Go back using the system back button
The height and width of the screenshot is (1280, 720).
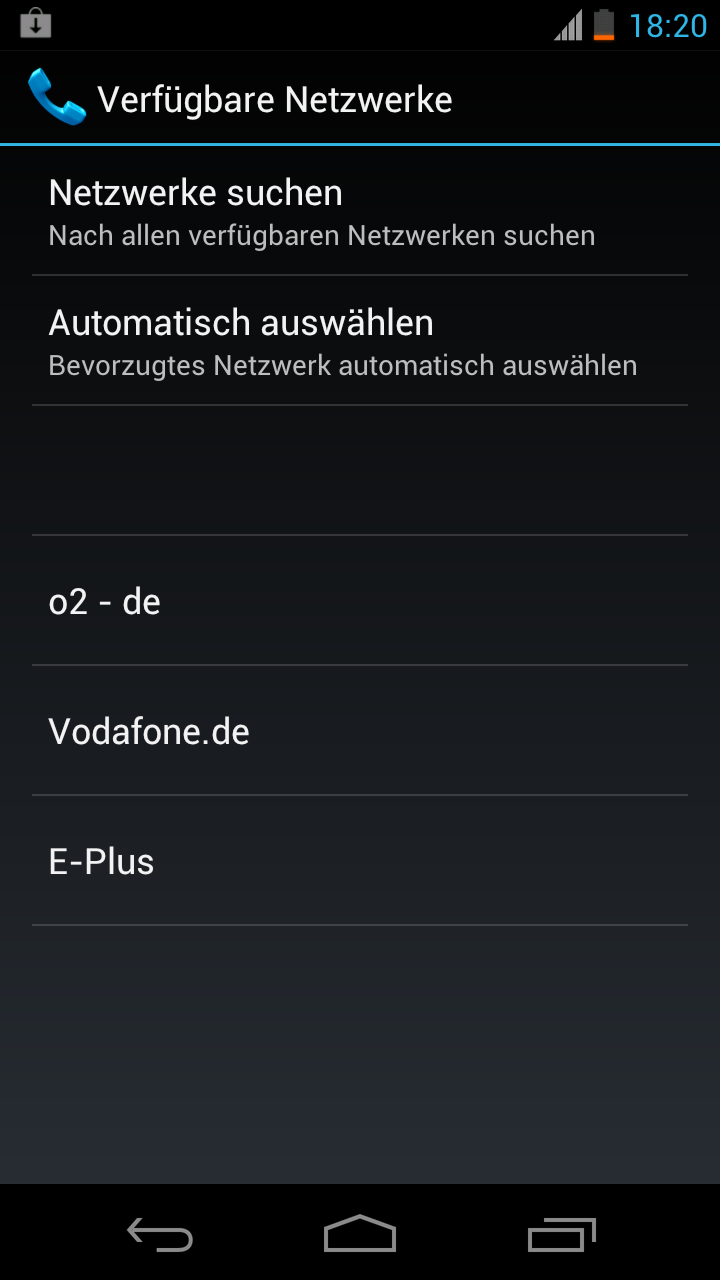(x=160, y=1234)
